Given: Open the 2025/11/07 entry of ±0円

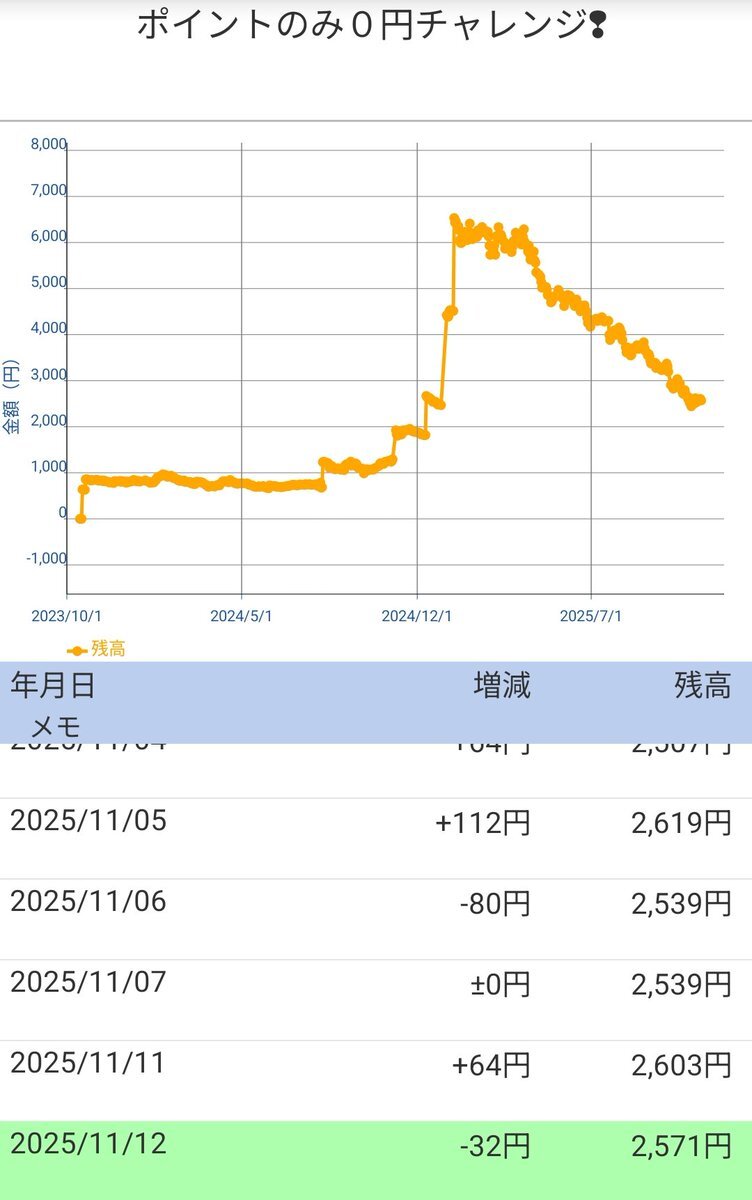Looking at the screenshot, I should pyautogui.click(x=375, y=999).
